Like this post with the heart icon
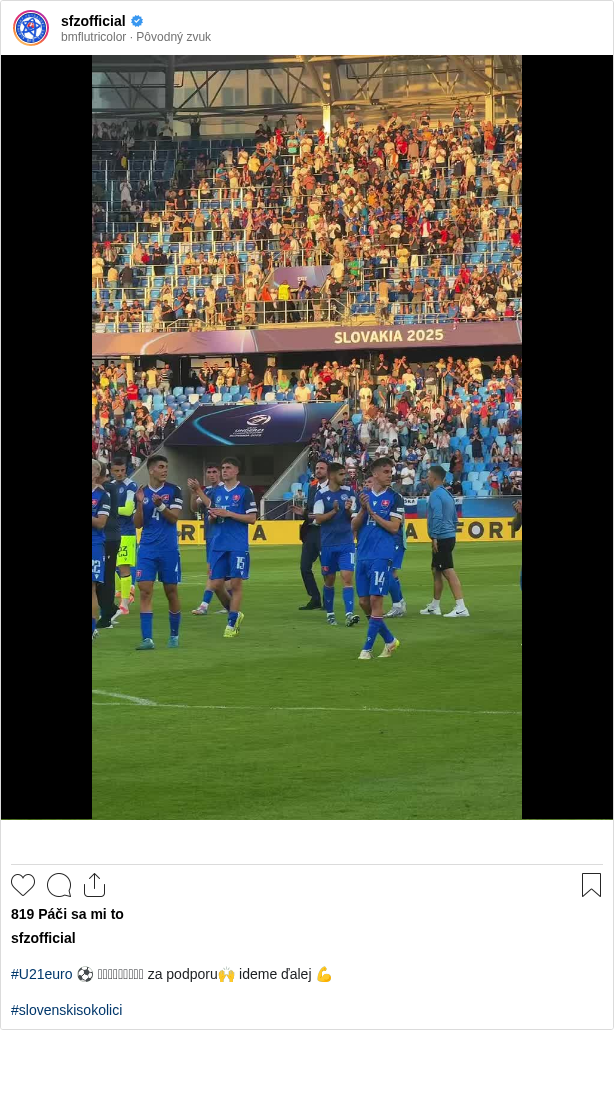The height and width of the screenshot is (1099, 614). coord(23,885)
